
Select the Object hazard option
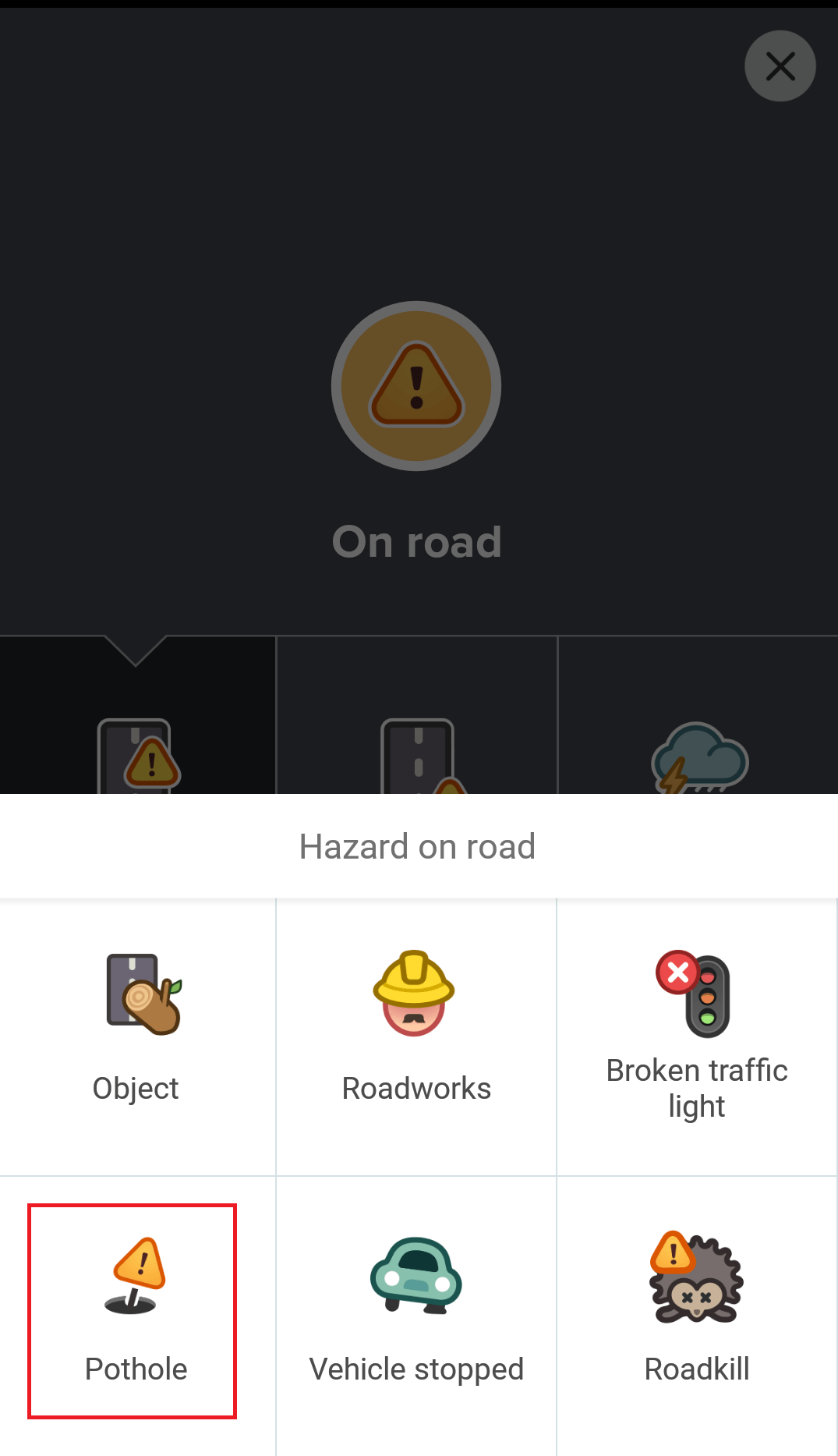[137, 1036]
